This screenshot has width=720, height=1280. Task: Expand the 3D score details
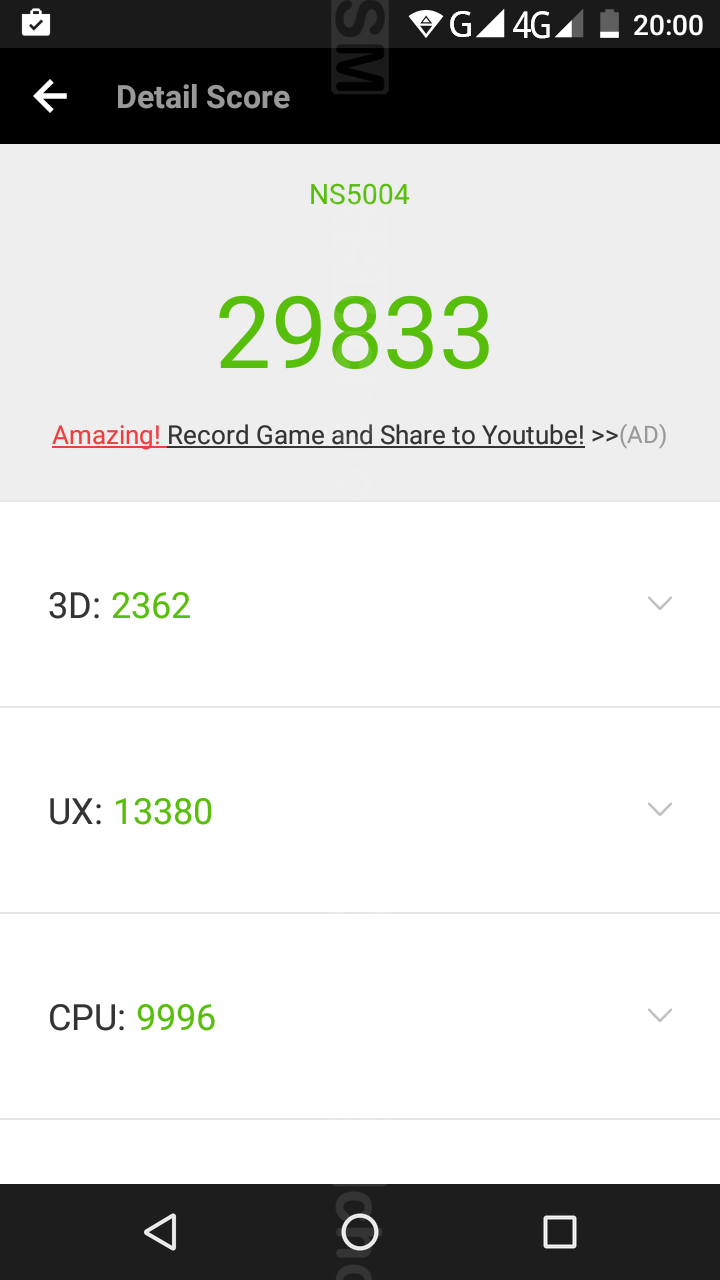click(659, 604)
